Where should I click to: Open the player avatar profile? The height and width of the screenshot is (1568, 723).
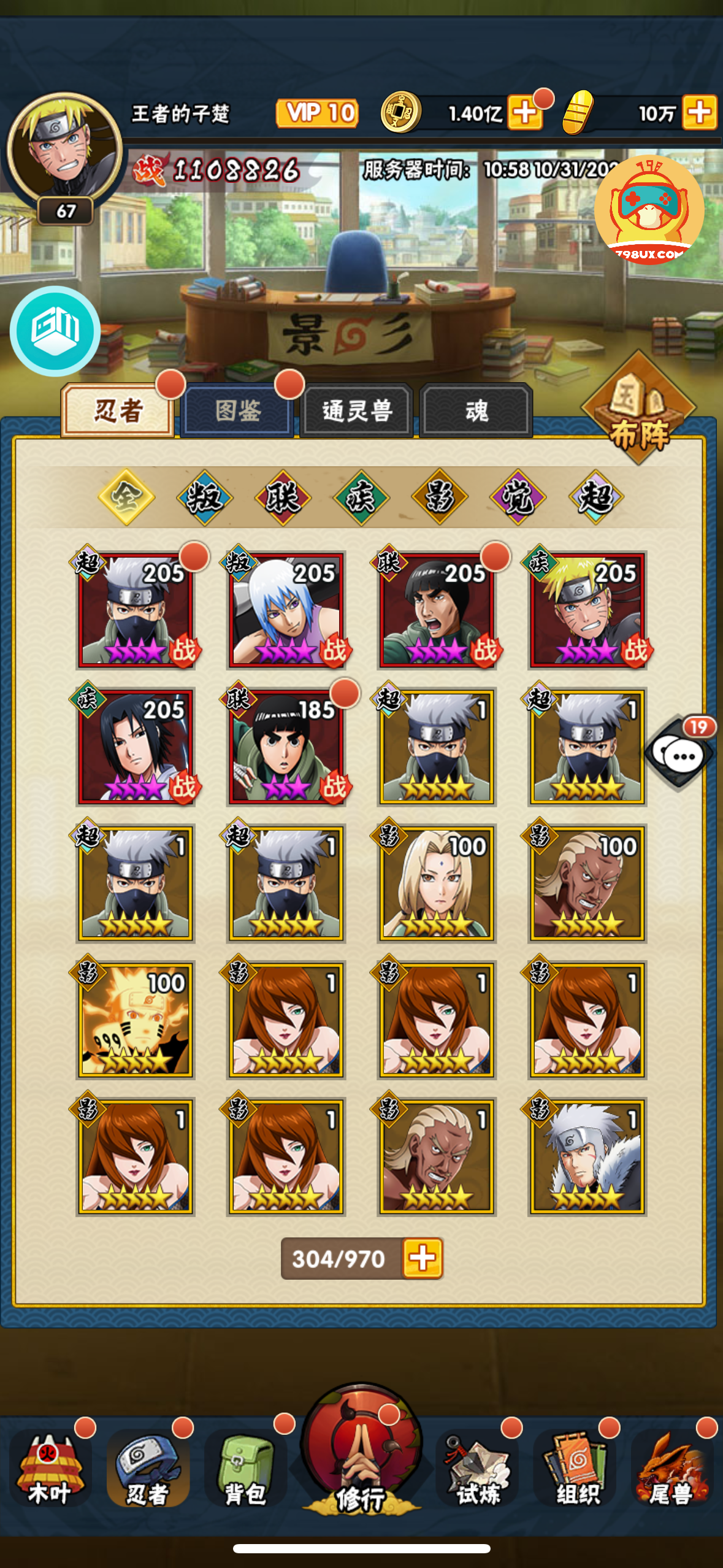coord(64,150)
